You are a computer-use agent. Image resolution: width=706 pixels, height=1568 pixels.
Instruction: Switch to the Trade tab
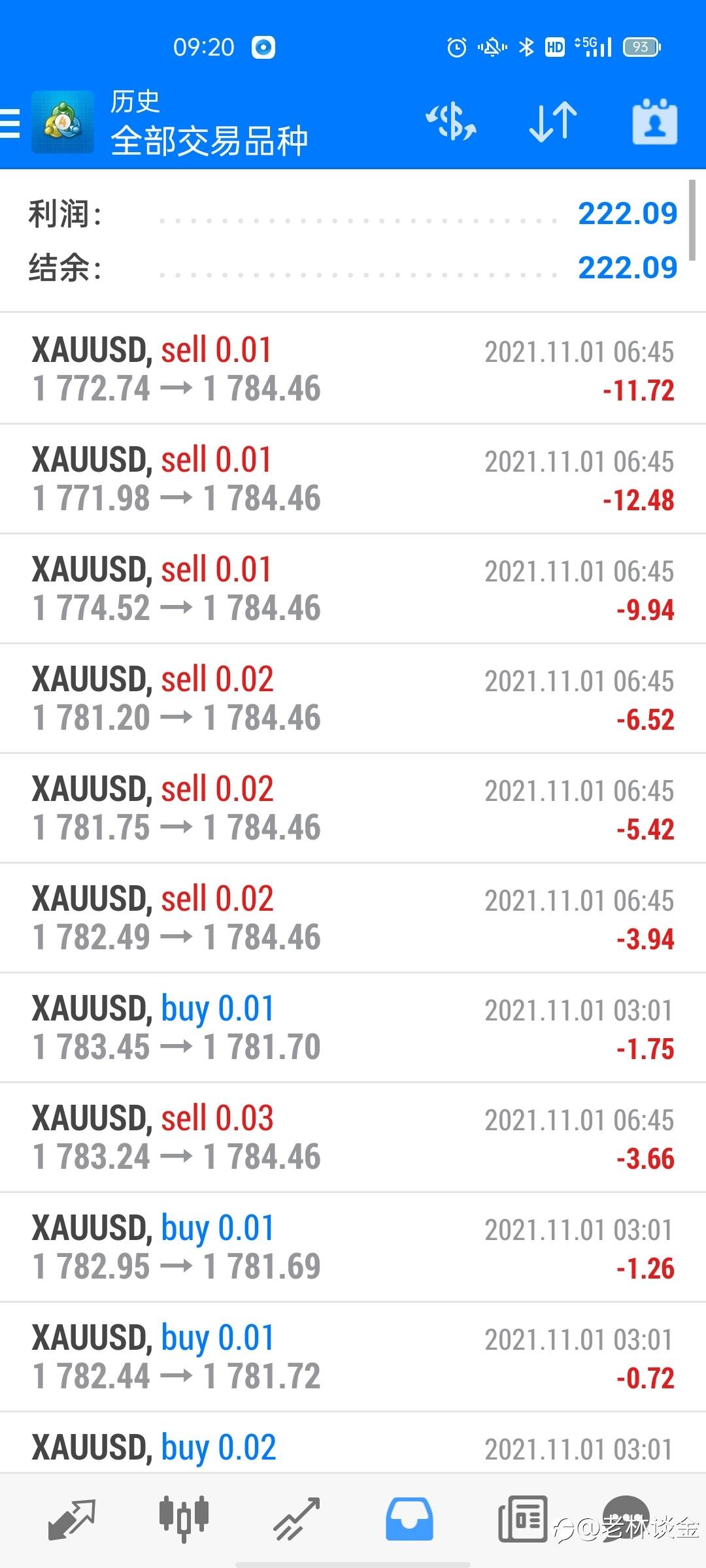click(x=296, y=1518)
